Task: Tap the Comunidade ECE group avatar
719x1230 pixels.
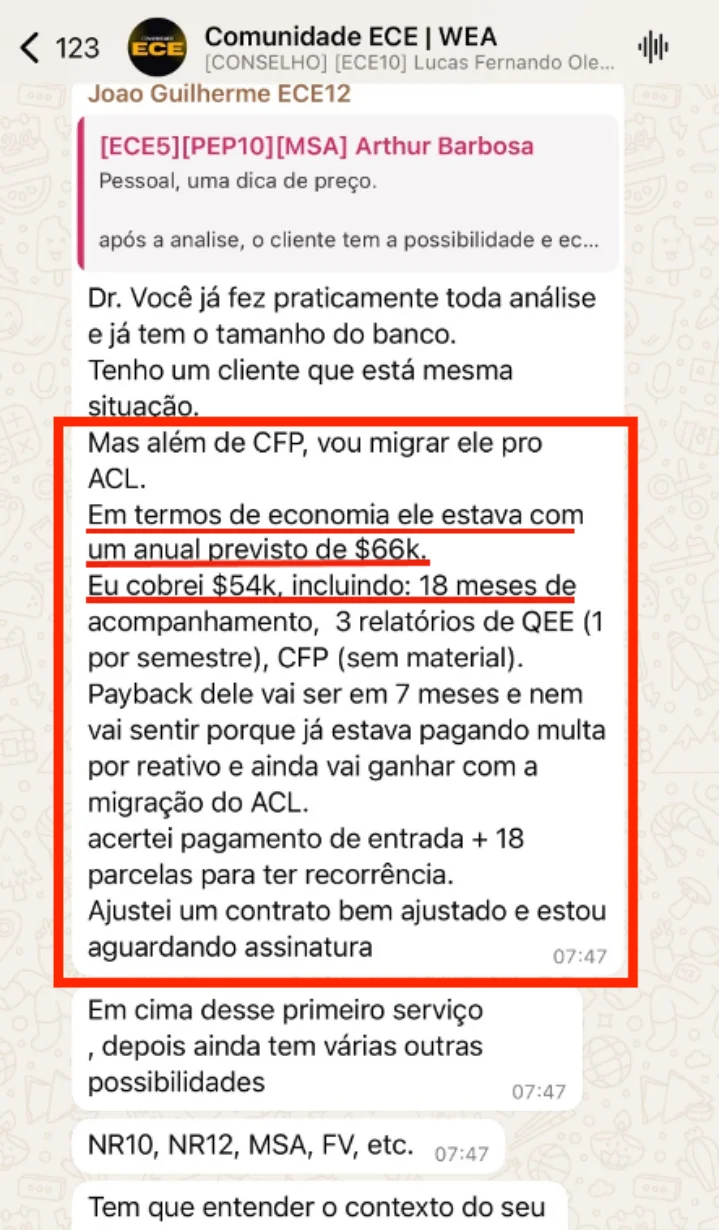Action: point(157,47)
